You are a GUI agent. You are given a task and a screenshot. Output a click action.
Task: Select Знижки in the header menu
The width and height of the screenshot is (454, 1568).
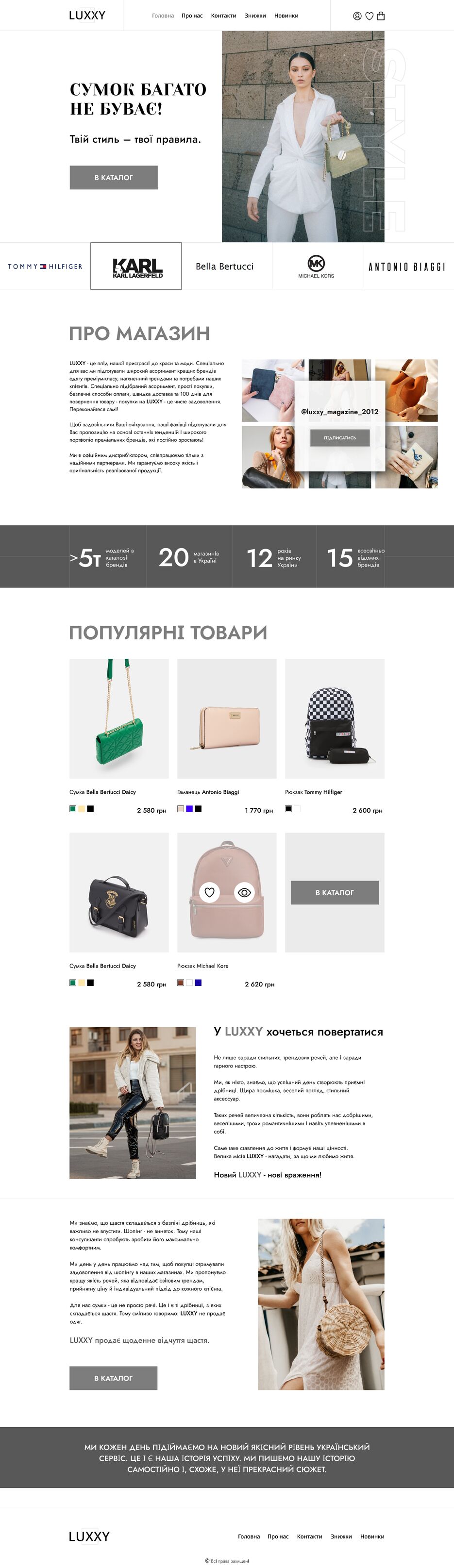tap(255, 16)
